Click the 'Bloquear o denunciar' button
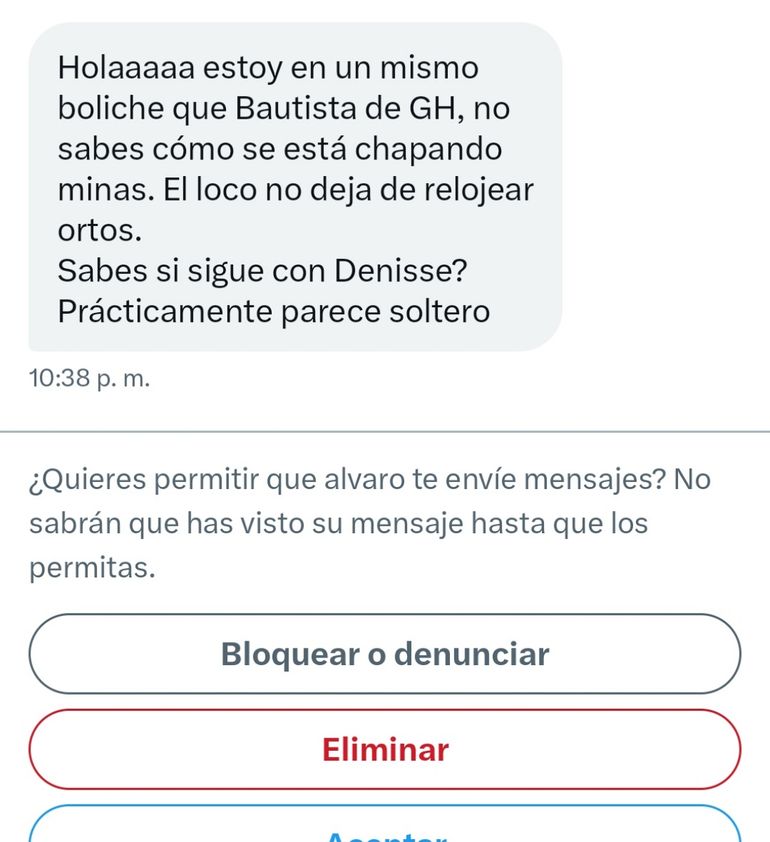The height and width of the screenshot is (842, 770). [x=385, y=653]
